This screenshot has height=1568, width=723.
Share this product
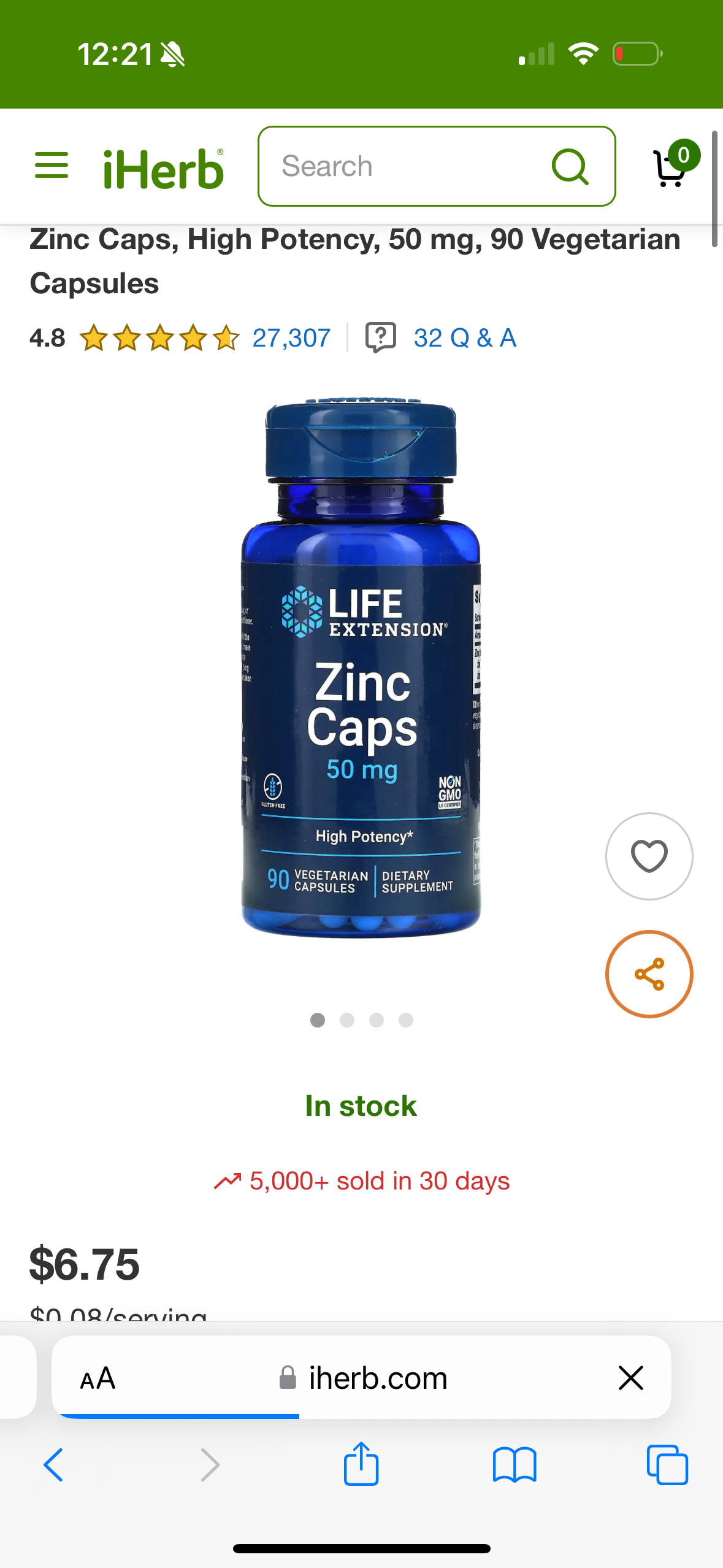coord(649,974)
